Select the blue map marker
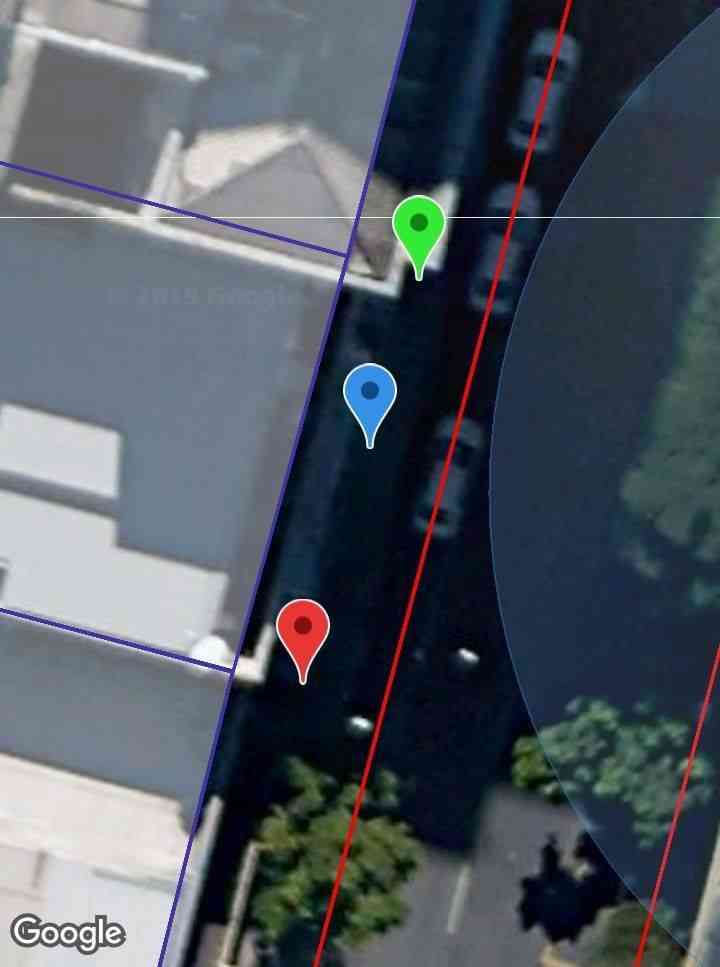The height and width of the screenshot is (967, 720). (x=370, y=394)
